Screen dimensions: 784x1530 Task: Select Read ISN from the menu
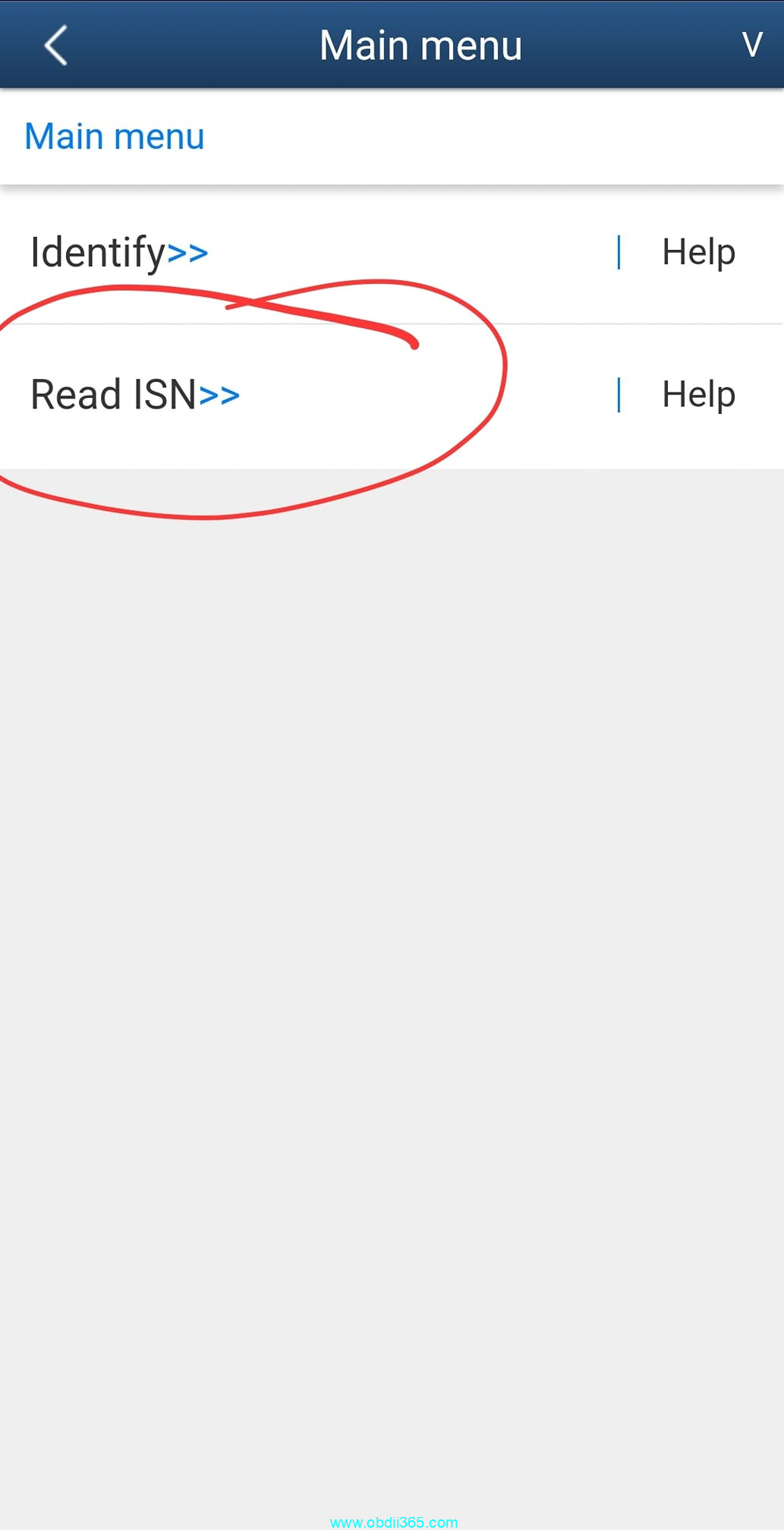pyautogui.click(x=135, y=395)
